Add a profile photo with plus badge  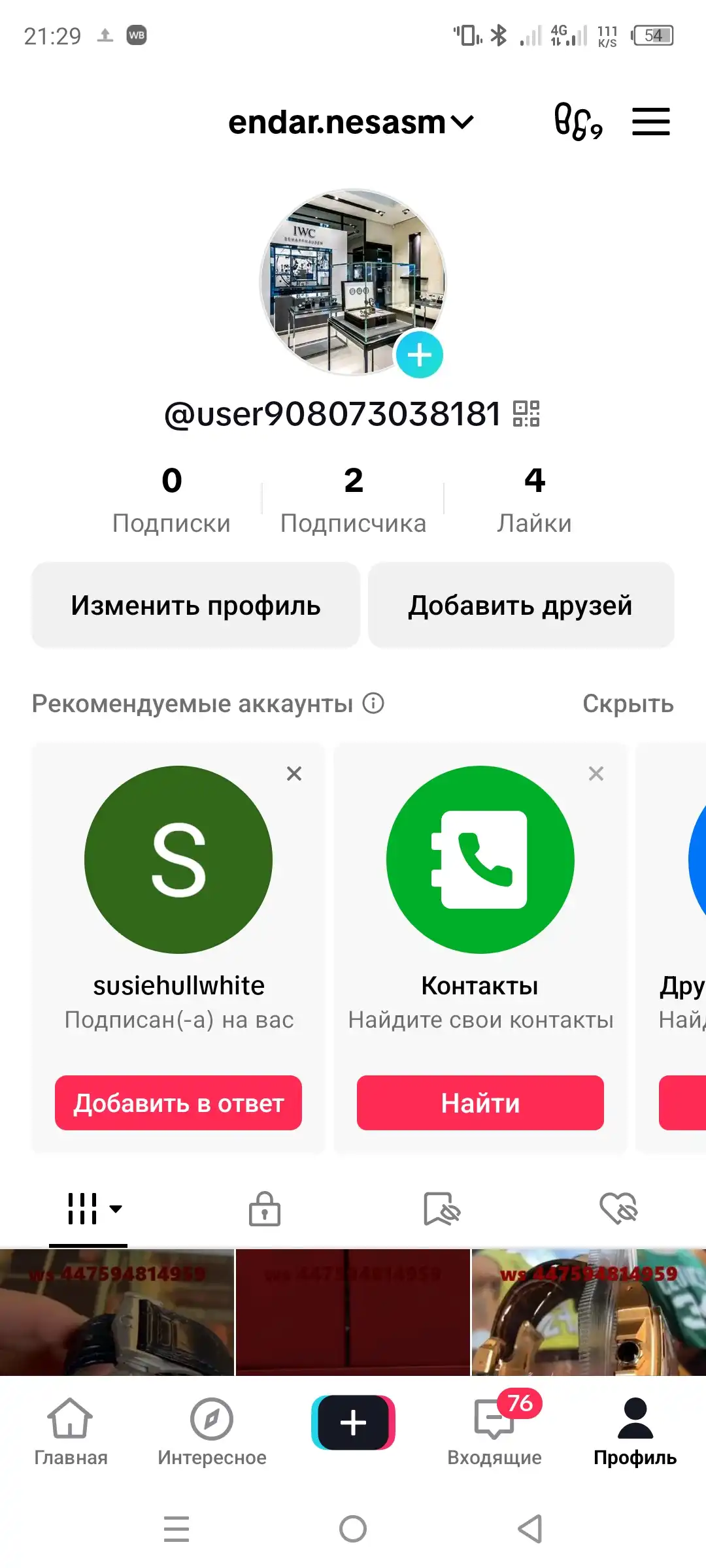(x=420, y=355)
